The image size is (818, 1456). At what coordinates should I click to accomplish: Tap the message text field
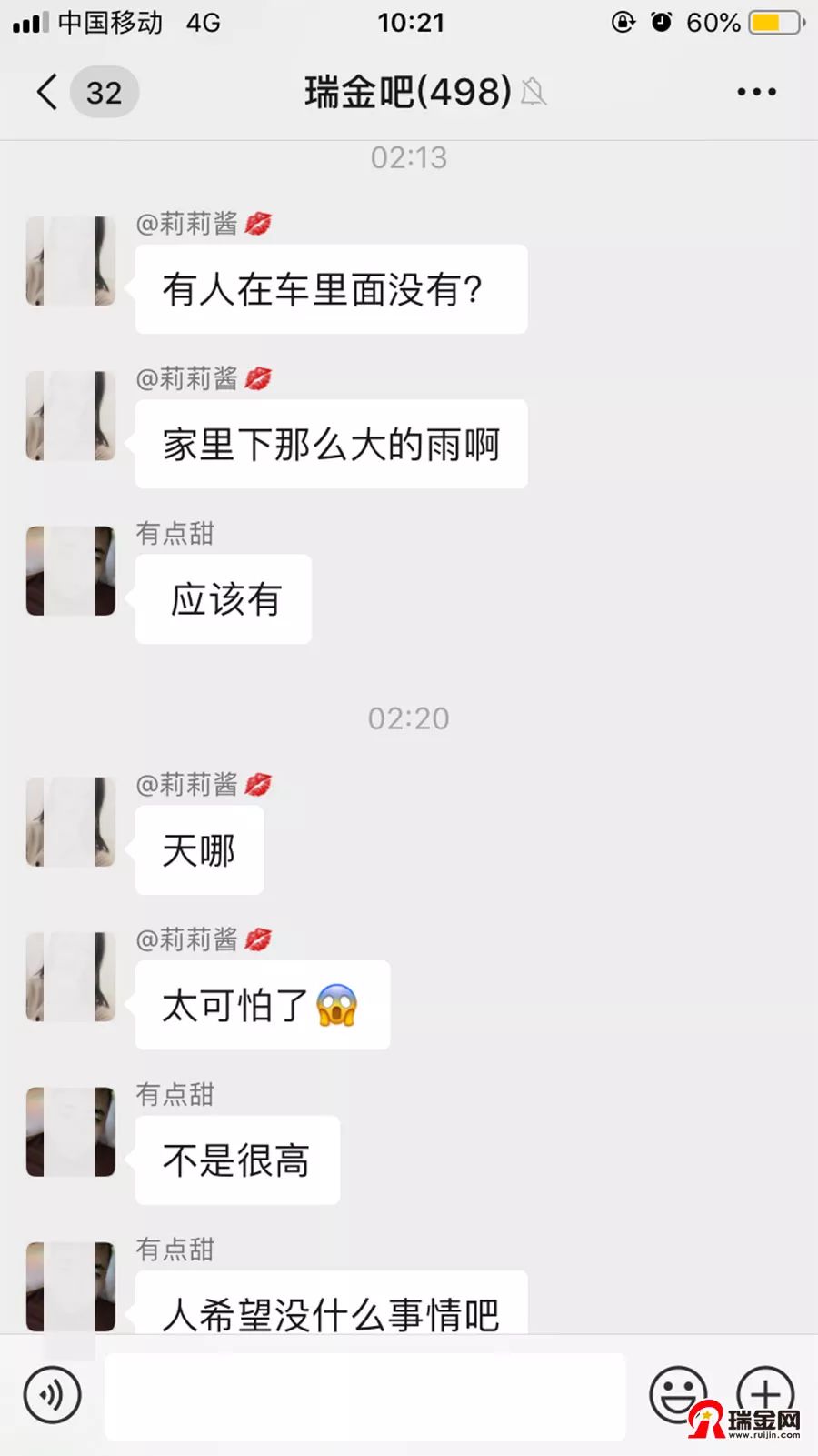pyautogui.click(x=365, y=1396)
